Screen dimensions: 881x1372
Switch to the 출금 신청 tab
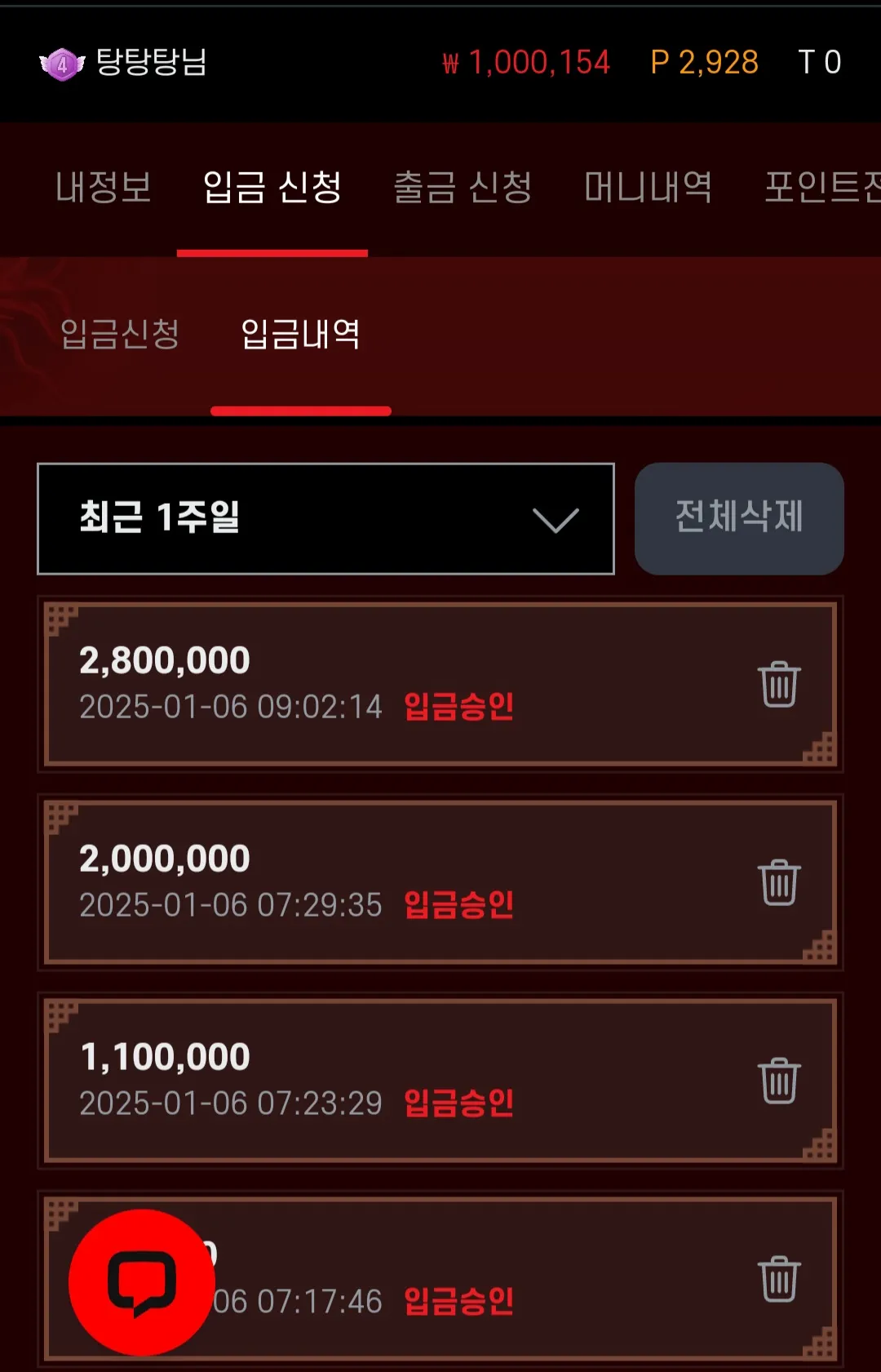coord(463,188)
